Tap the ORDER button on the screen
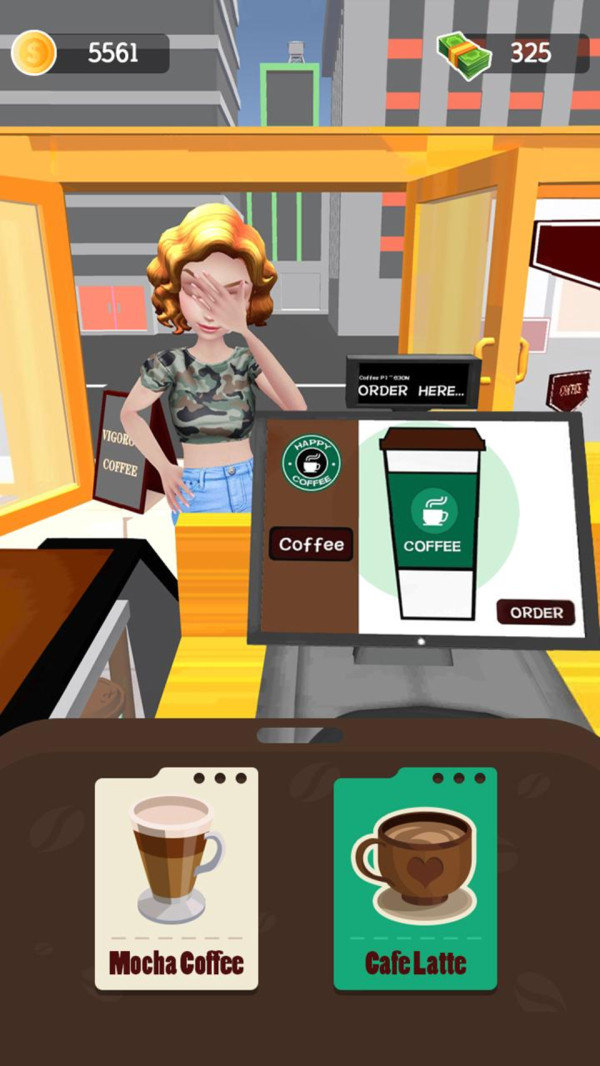Viewport: 600px width, 1066px height. click(x=535, y=612)
